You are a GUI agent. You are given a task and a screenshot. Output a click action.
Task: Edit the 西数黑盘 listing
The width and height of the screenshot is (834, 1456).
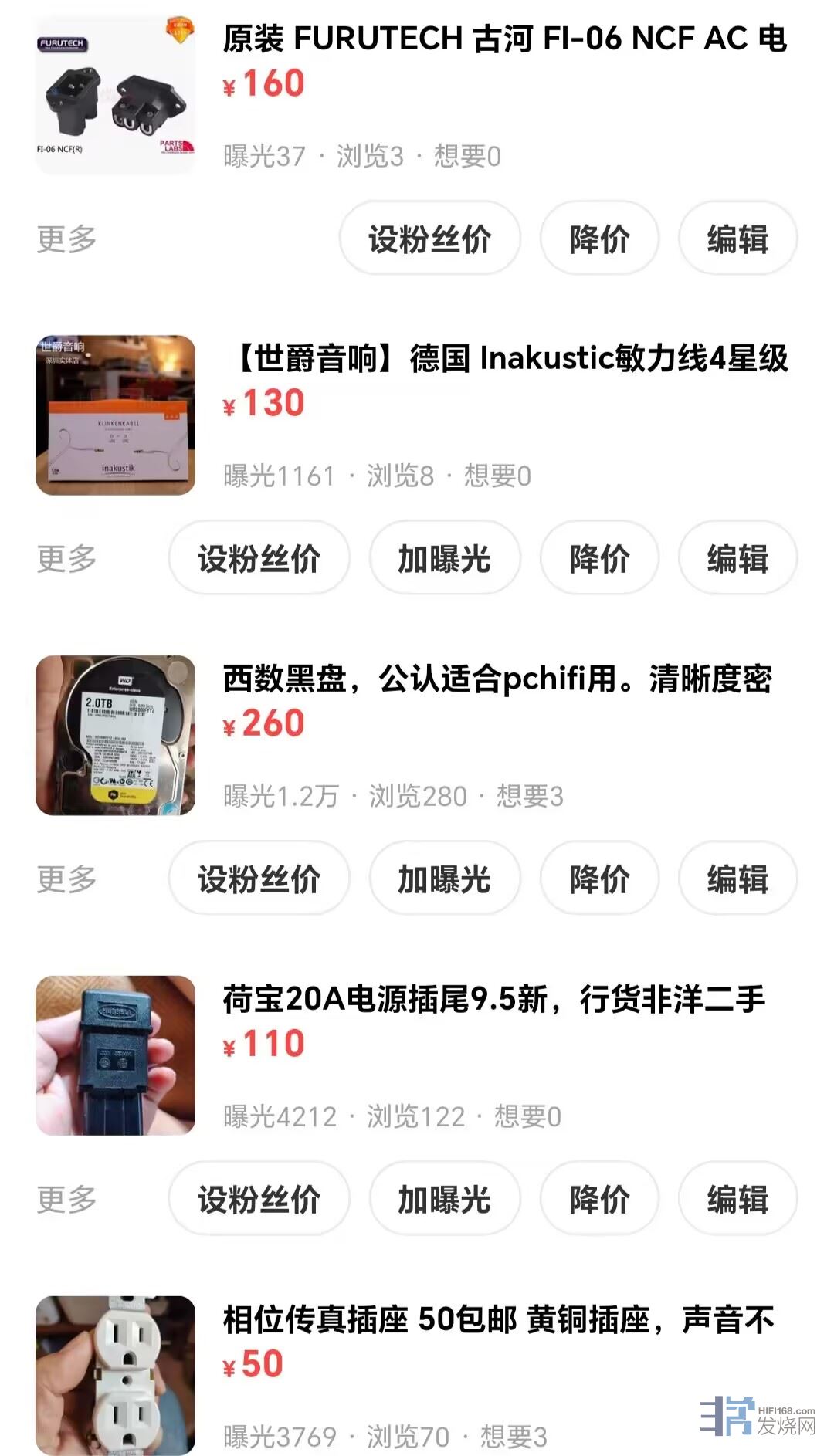pos(737,879)
